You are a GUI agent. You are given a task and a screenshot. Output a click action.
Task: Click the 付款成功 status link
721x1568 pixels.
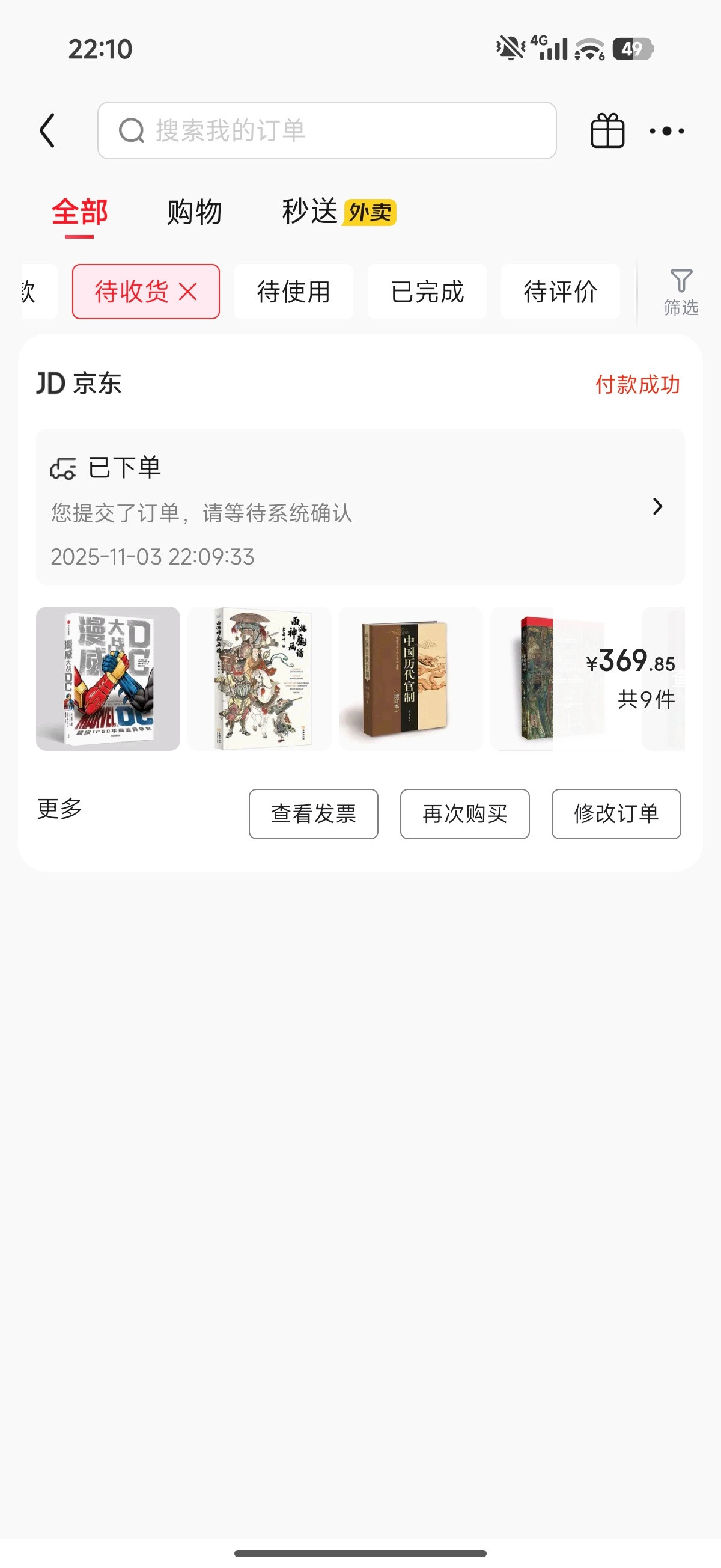[x=639, y=384]
